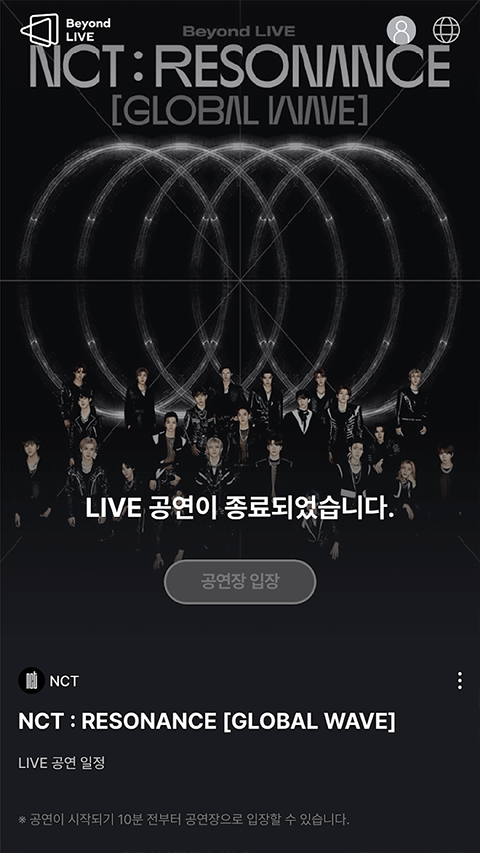Screen dimensions: 480x853
Task: Open the language globe icon
Action: [446, 30]
